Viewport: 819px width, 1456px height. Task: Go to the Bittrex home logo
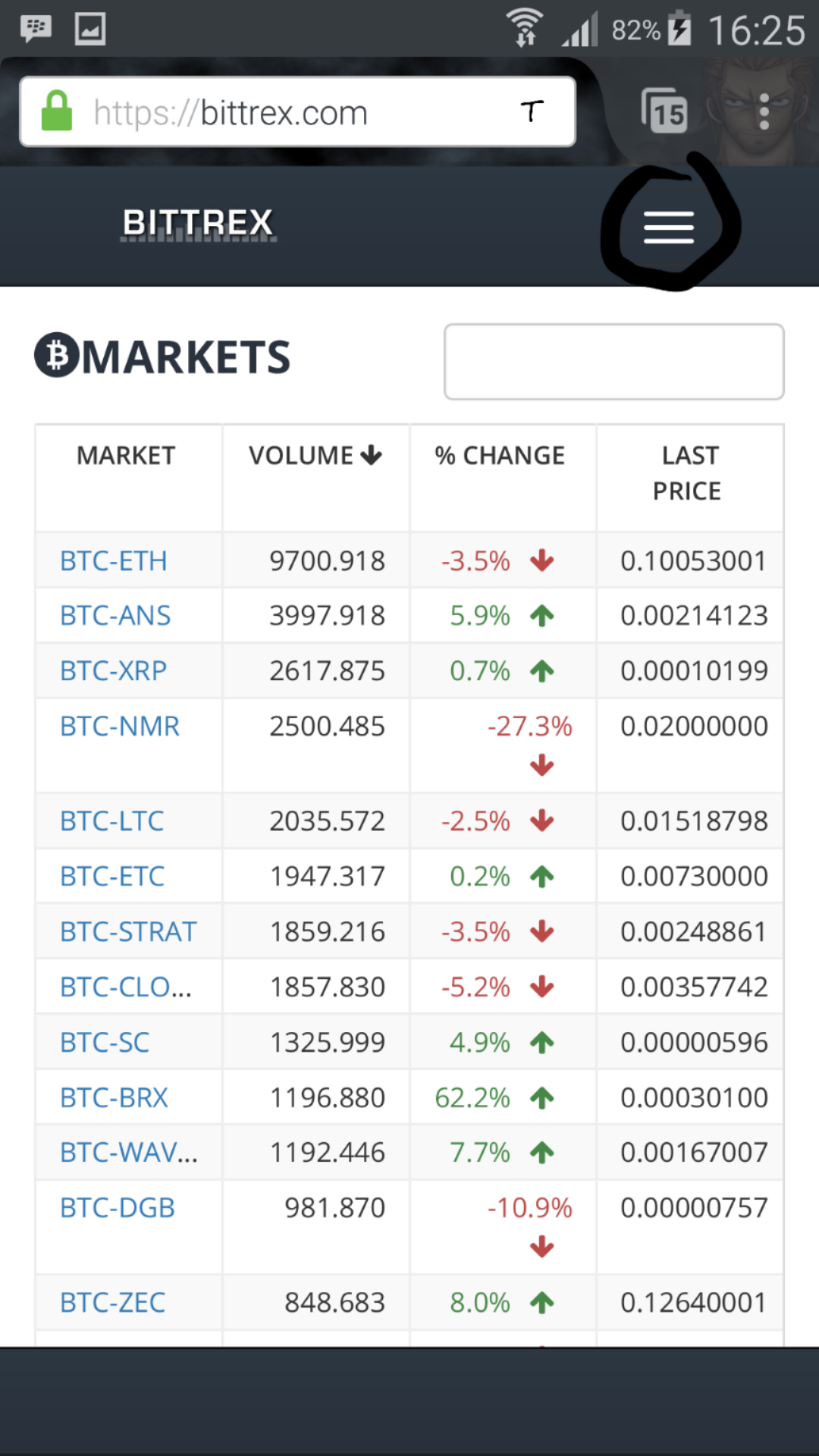198,223
